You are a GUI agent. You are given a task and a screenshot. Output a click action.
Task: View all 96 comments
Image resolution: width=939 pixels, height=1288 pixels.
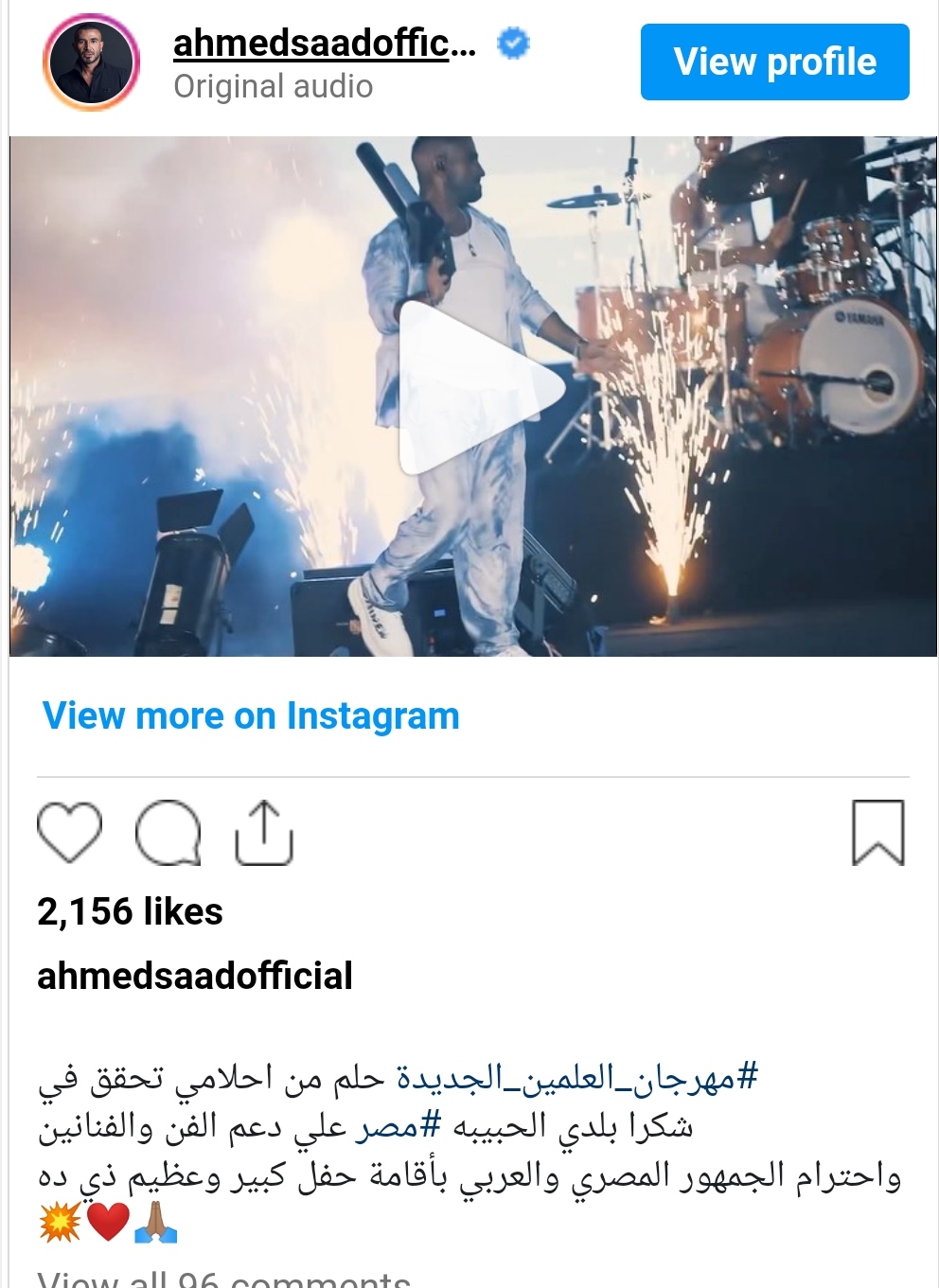point(223,1279)
